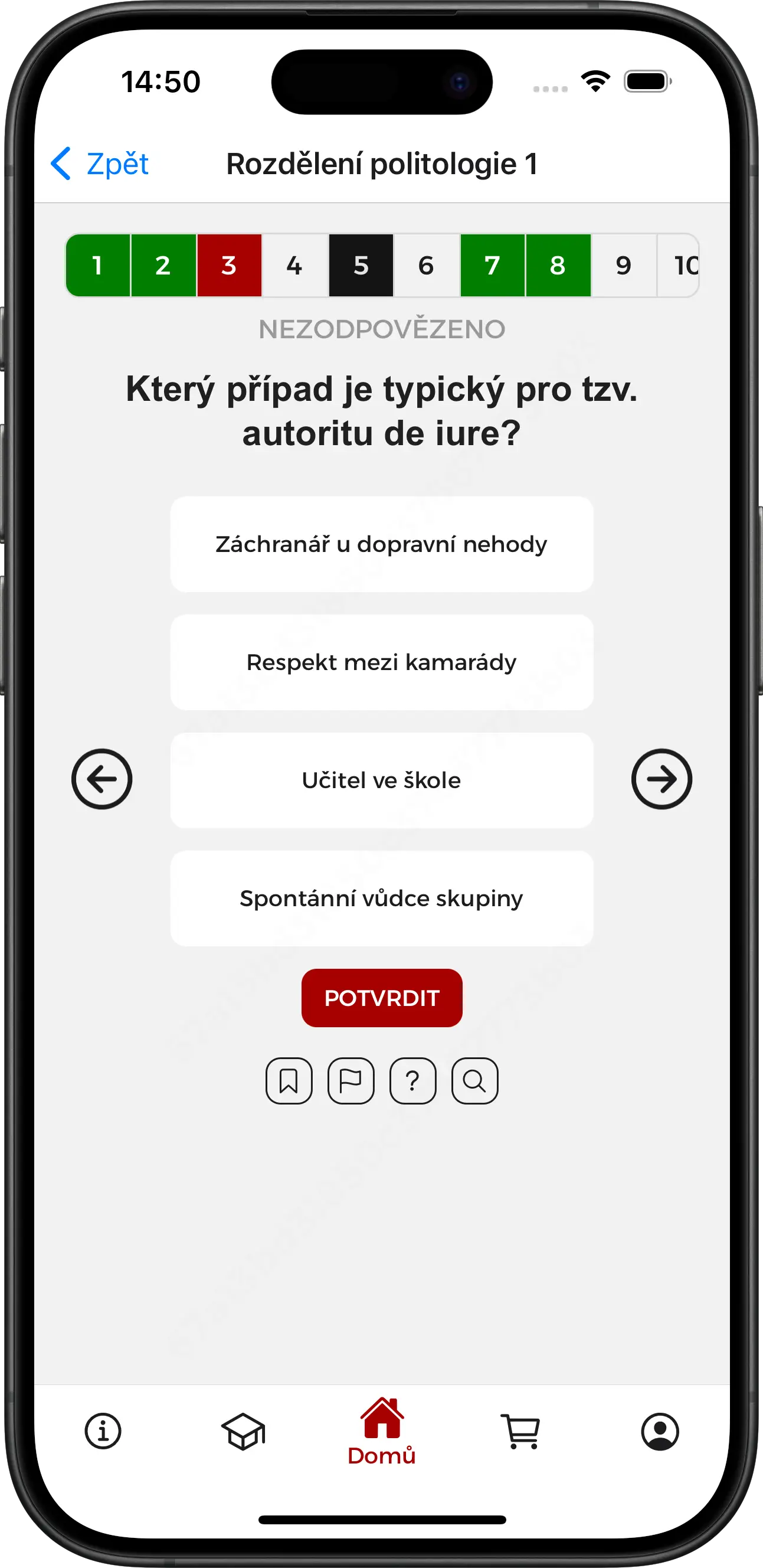Choose answer Respekt mezi kamarády
763x1568 pixels.
tap(381, 662)
